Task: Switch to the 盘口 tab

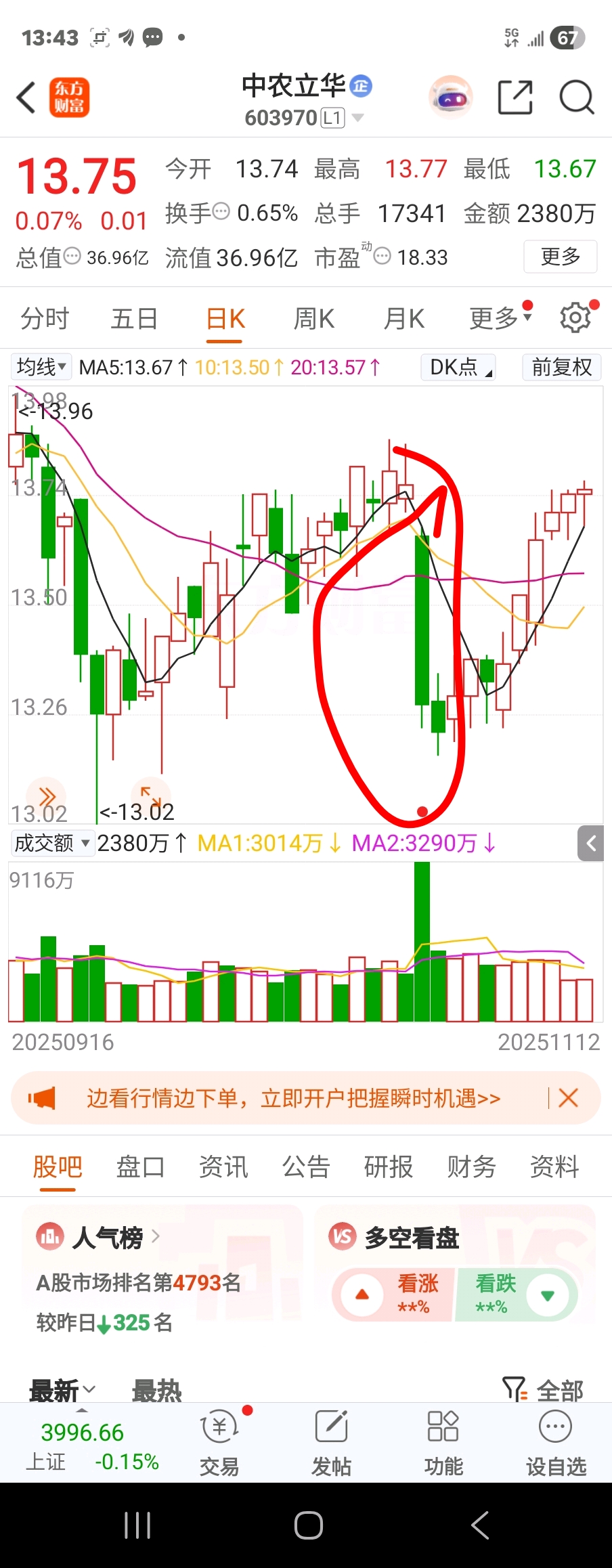Action: (x=141, y=1167)
